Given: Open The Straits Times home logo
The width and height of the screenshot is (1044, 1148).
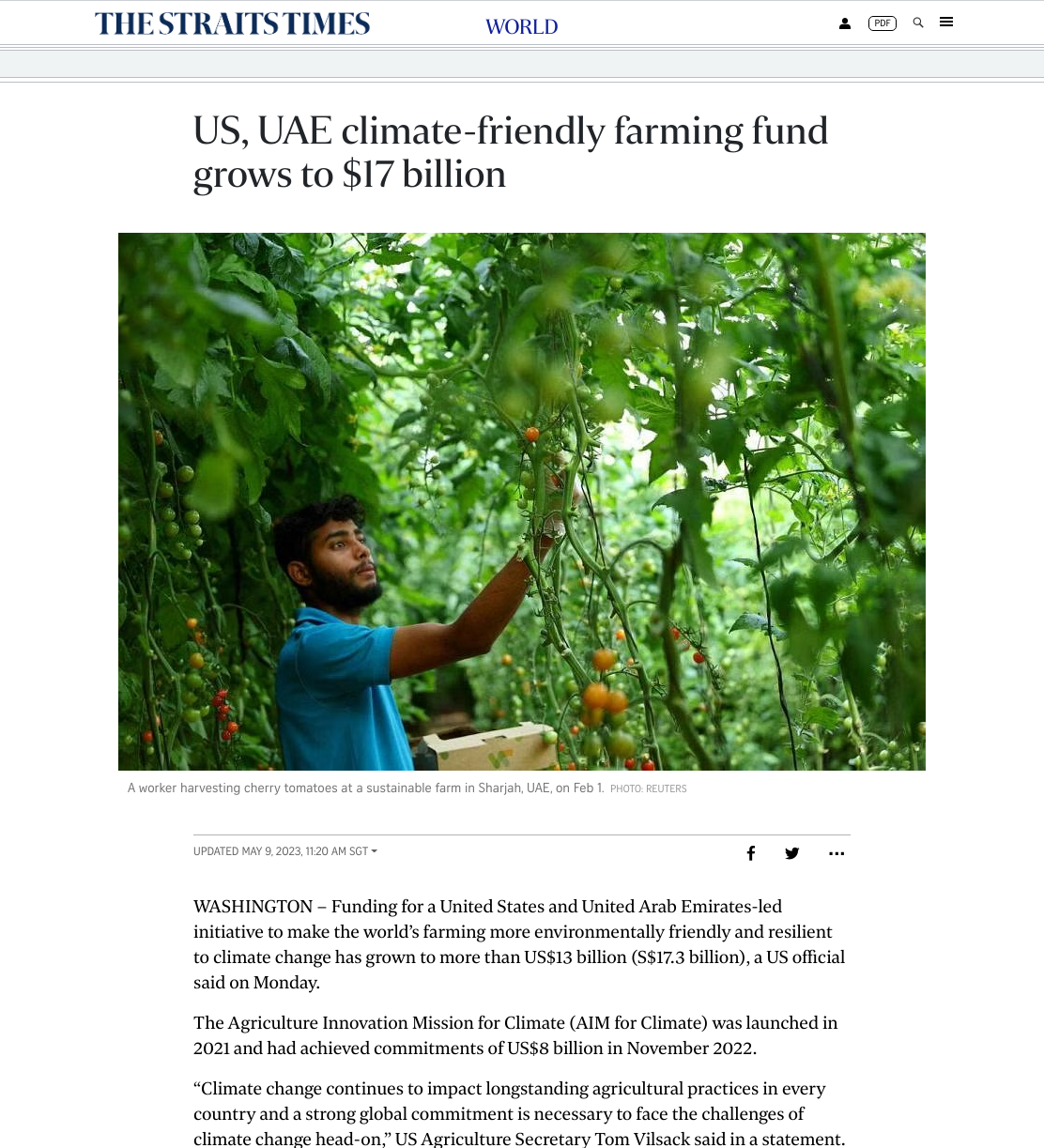Looking at the screenshot, I should point(232,23).
